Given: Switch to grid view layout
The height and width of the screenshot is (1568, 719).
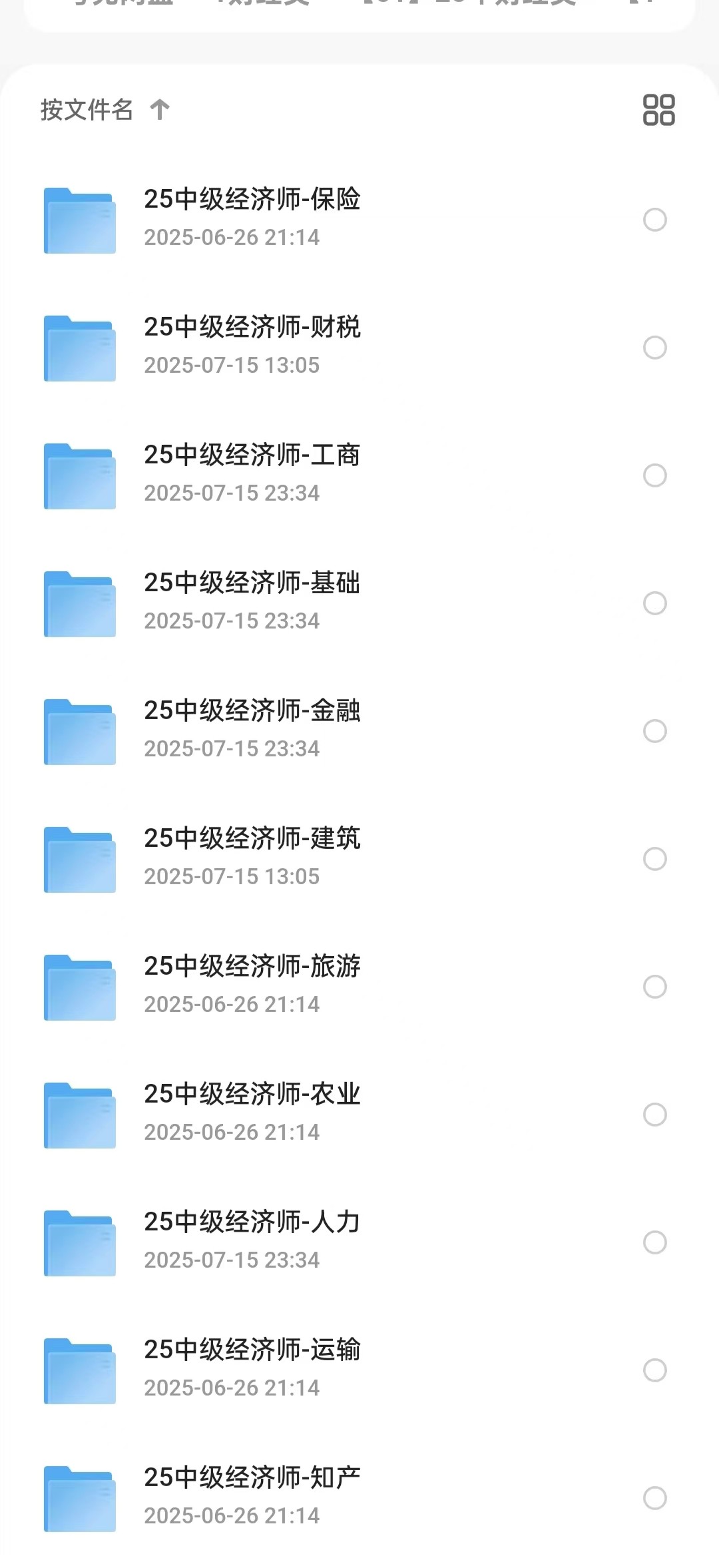Looking at the screenshot, I should (658, 110).
